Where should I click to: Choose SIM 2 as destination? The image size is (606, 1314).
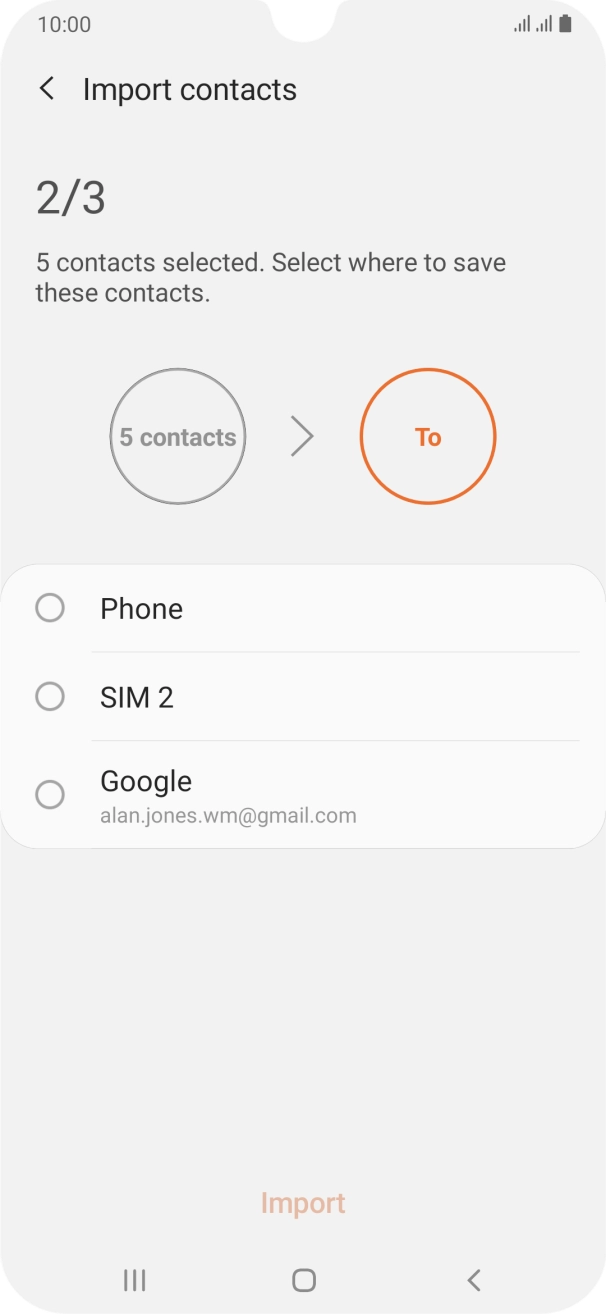tap(50, 696)
